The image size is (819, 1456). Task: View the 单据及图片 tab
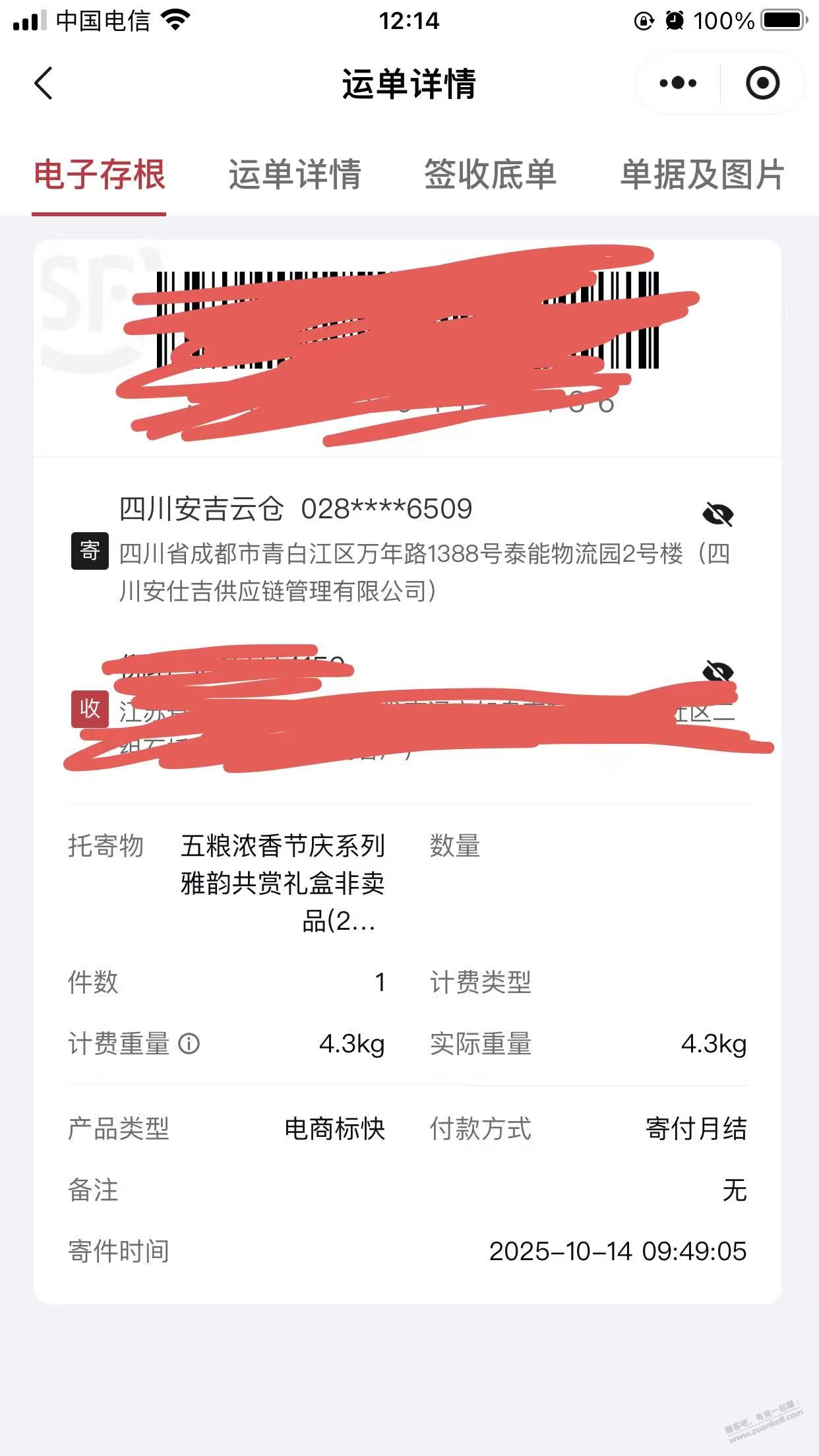coord(702,175)
